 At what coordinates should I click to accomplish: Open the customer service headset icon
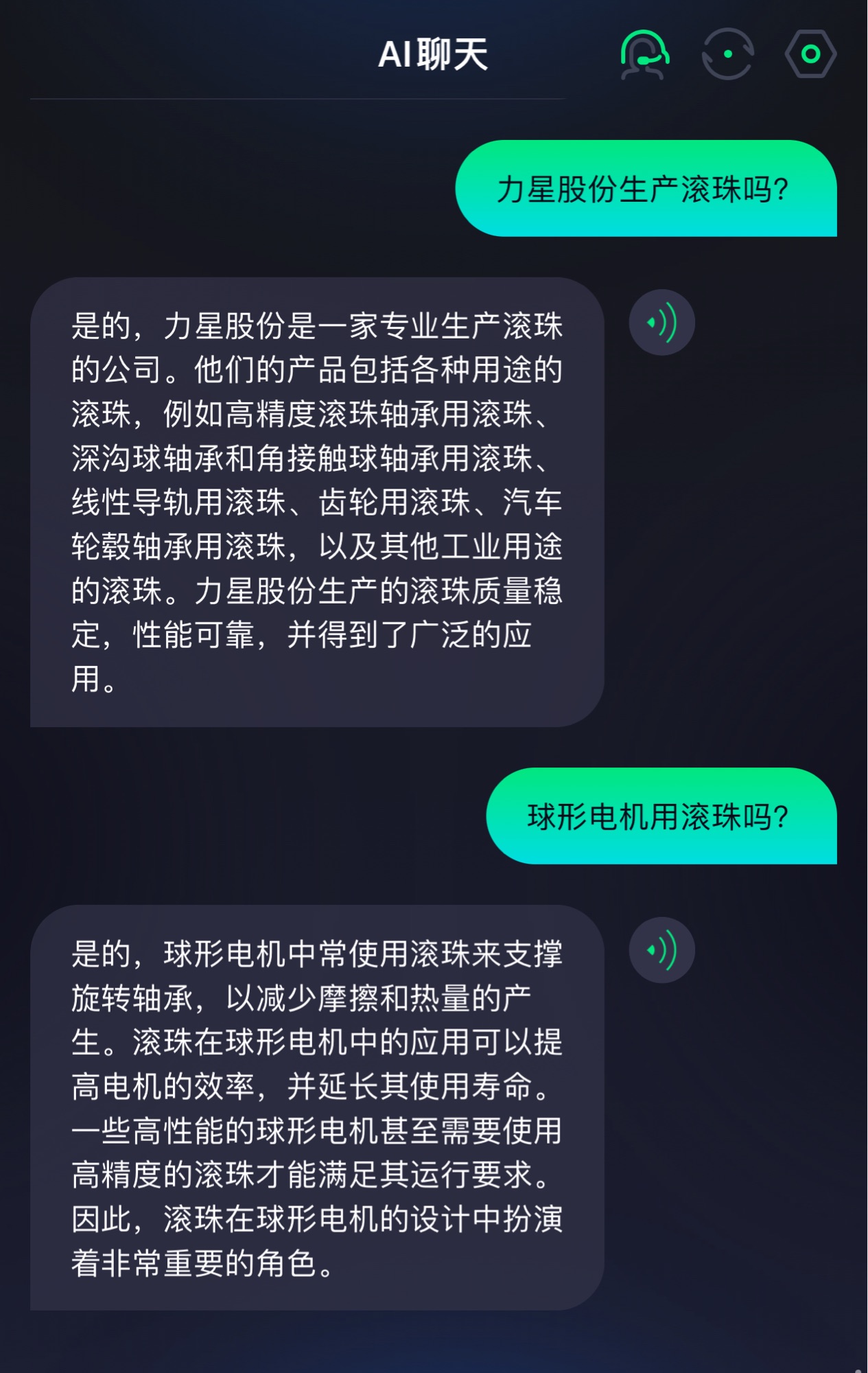point(644,54)
